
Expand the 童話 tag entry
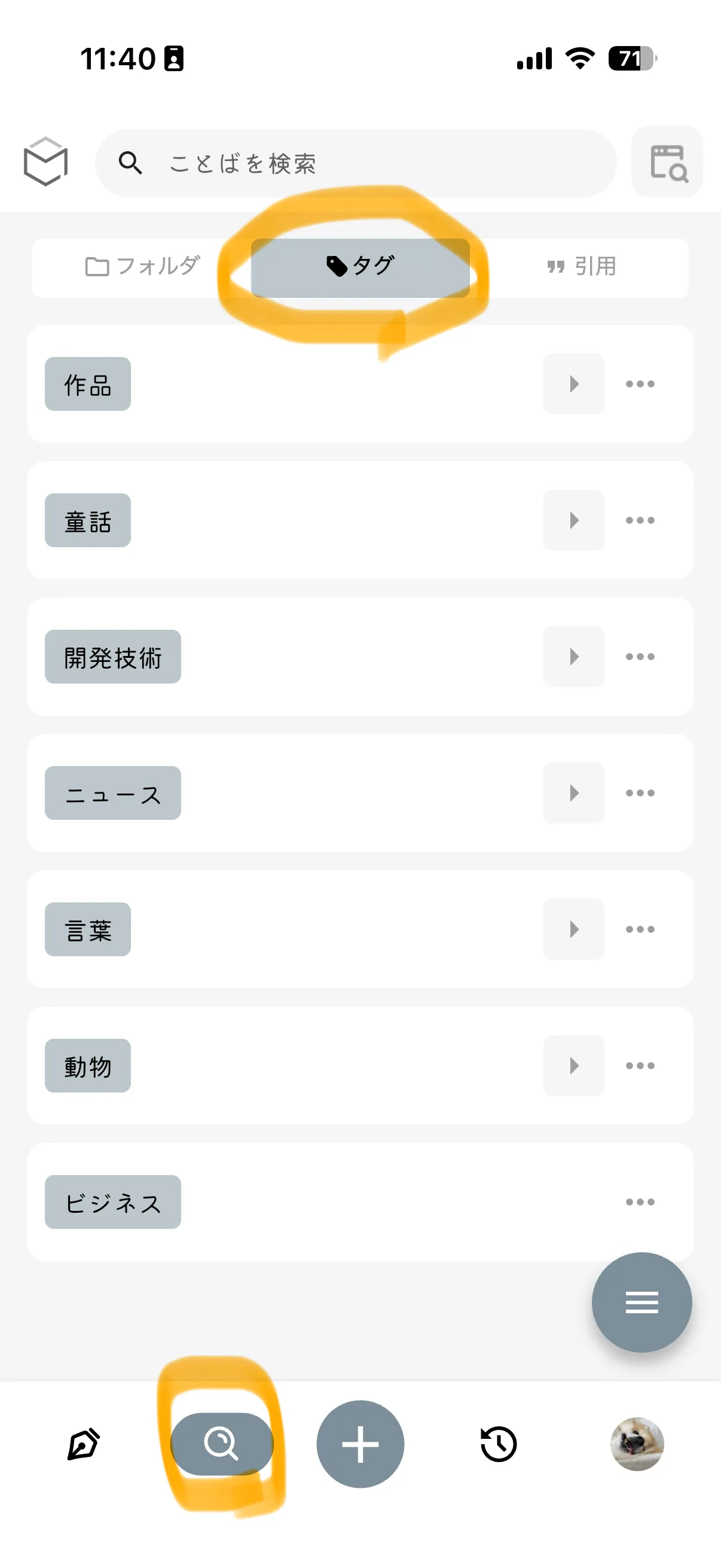pyautogui.click(x=573, y=519)
